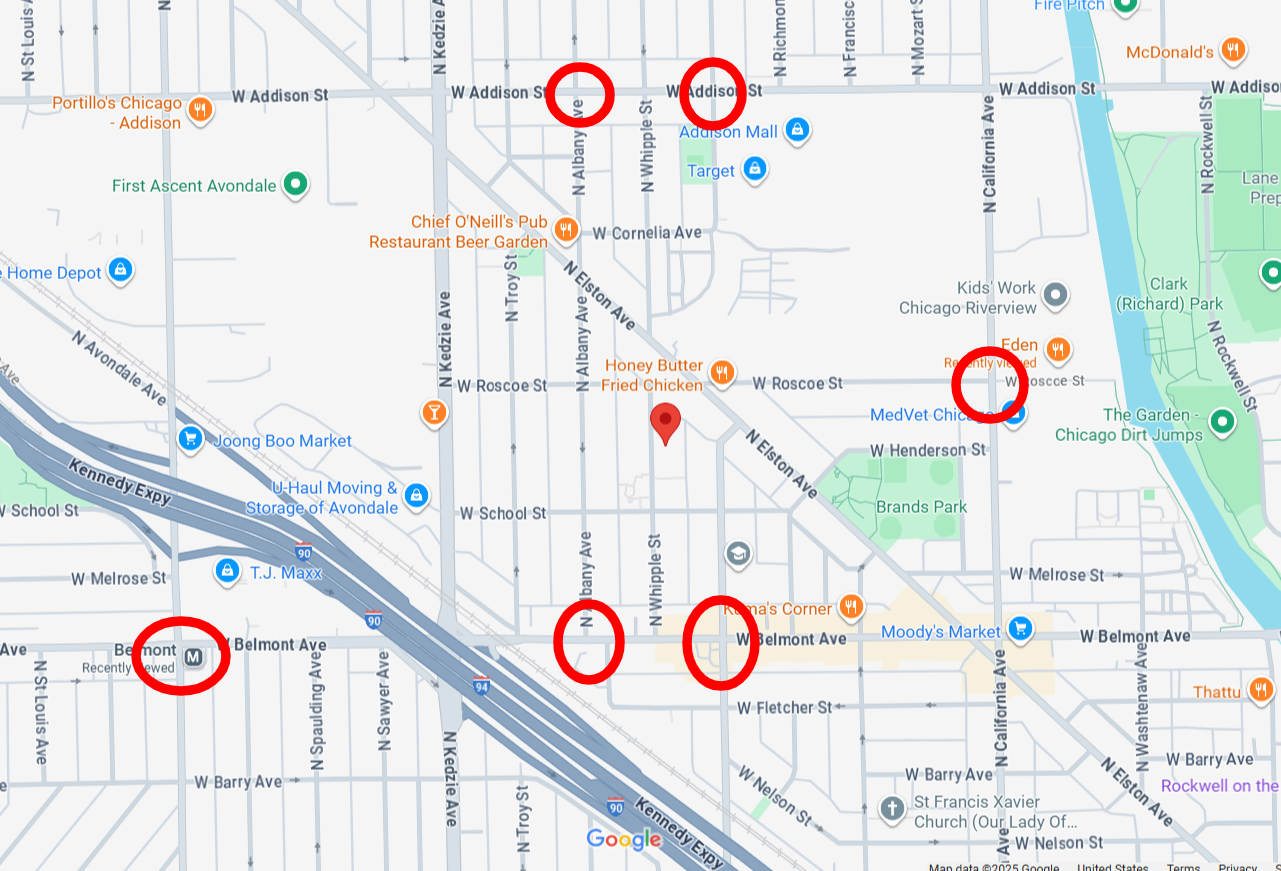Screen dimensions: 1281x871
Task: Open U-Haul Moving & Storage of Avondale
Action: click(x=417, y=495)
